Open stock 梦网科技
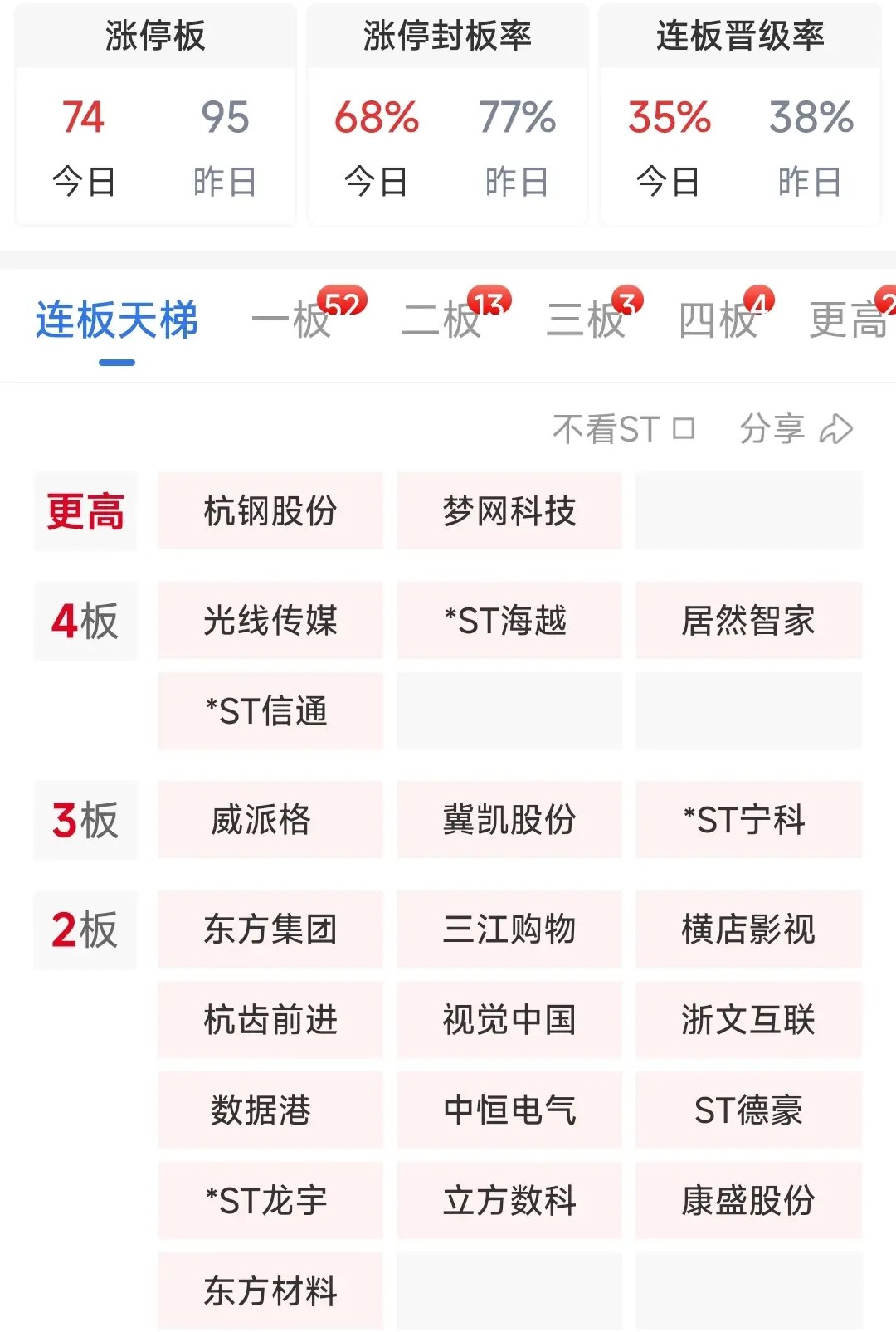 (509, 511)
